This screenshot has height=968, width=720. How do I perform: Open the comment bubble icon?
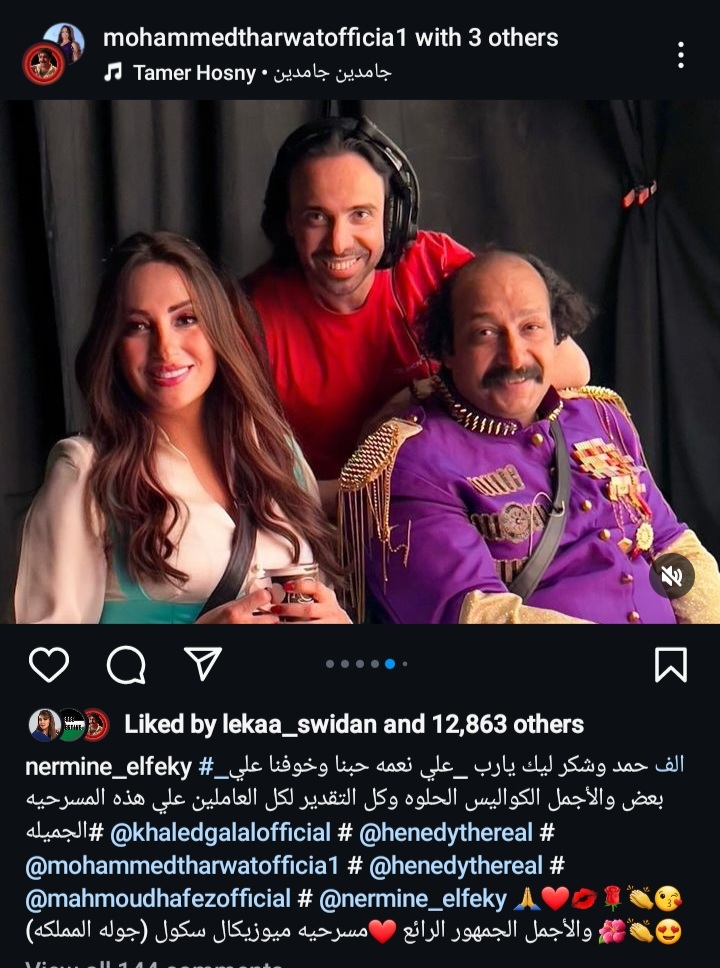pyautogui.click(x=126, y=664)
